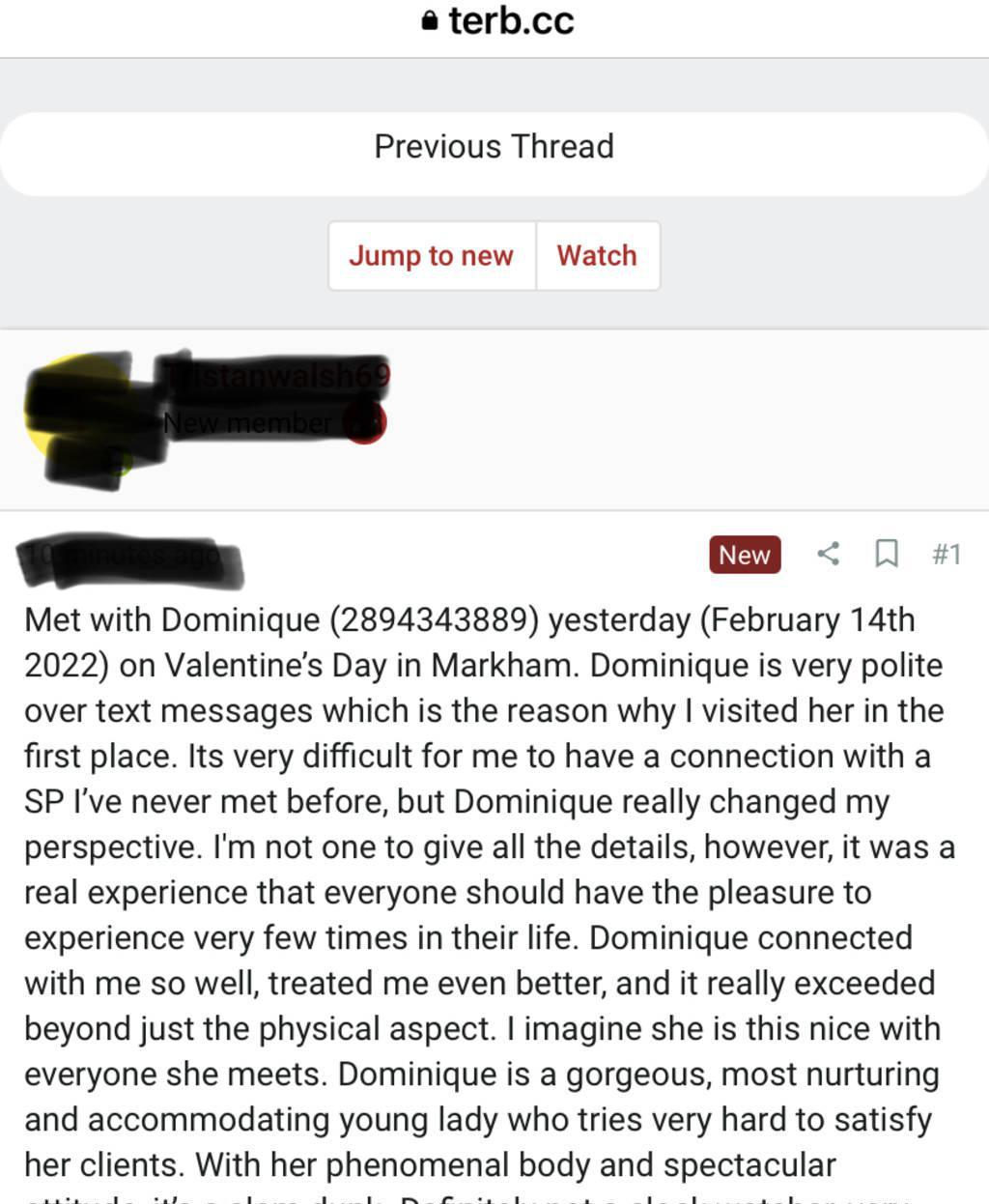Go to the Previous Thread

(494, 147)
